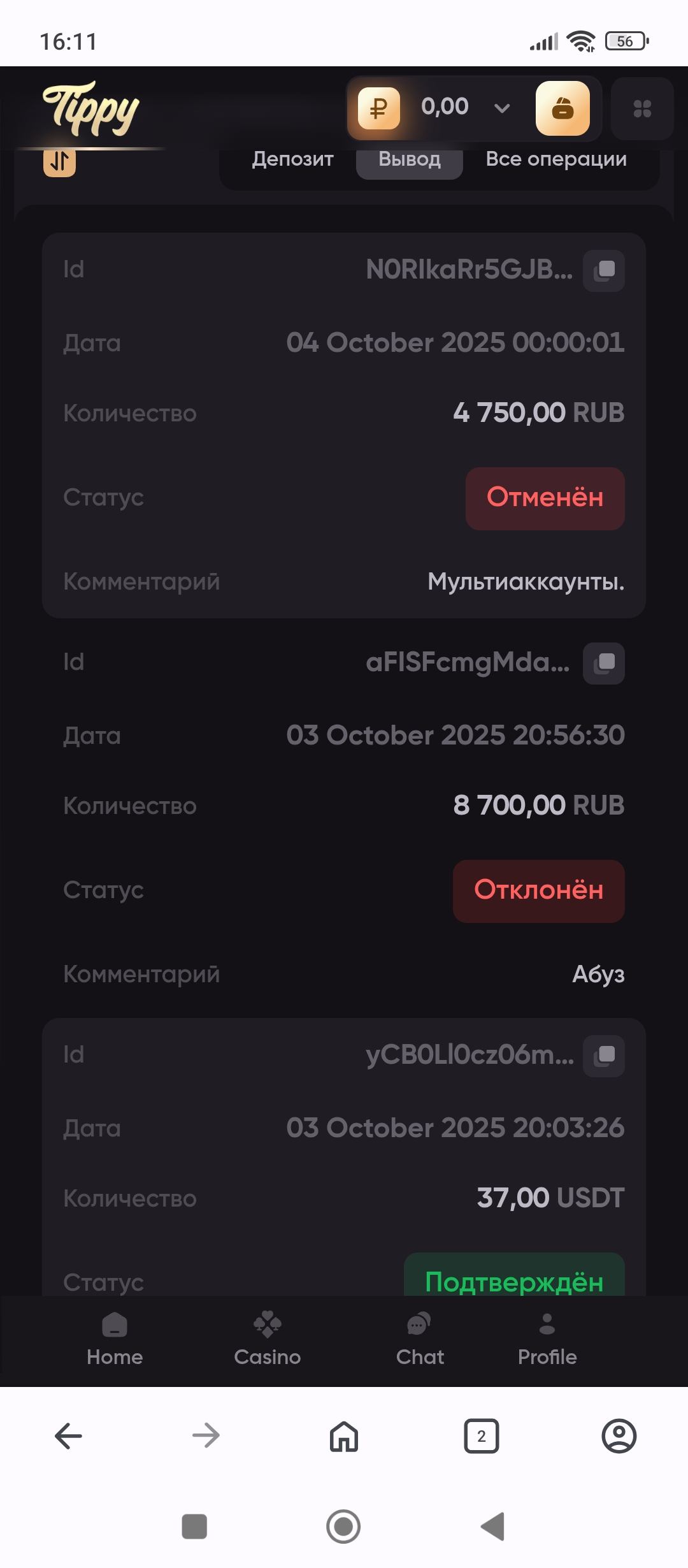The width and height of the screenshot is (688, 1568).
Task: Show the Все операции tab
Action: click(x=555, y=159)
